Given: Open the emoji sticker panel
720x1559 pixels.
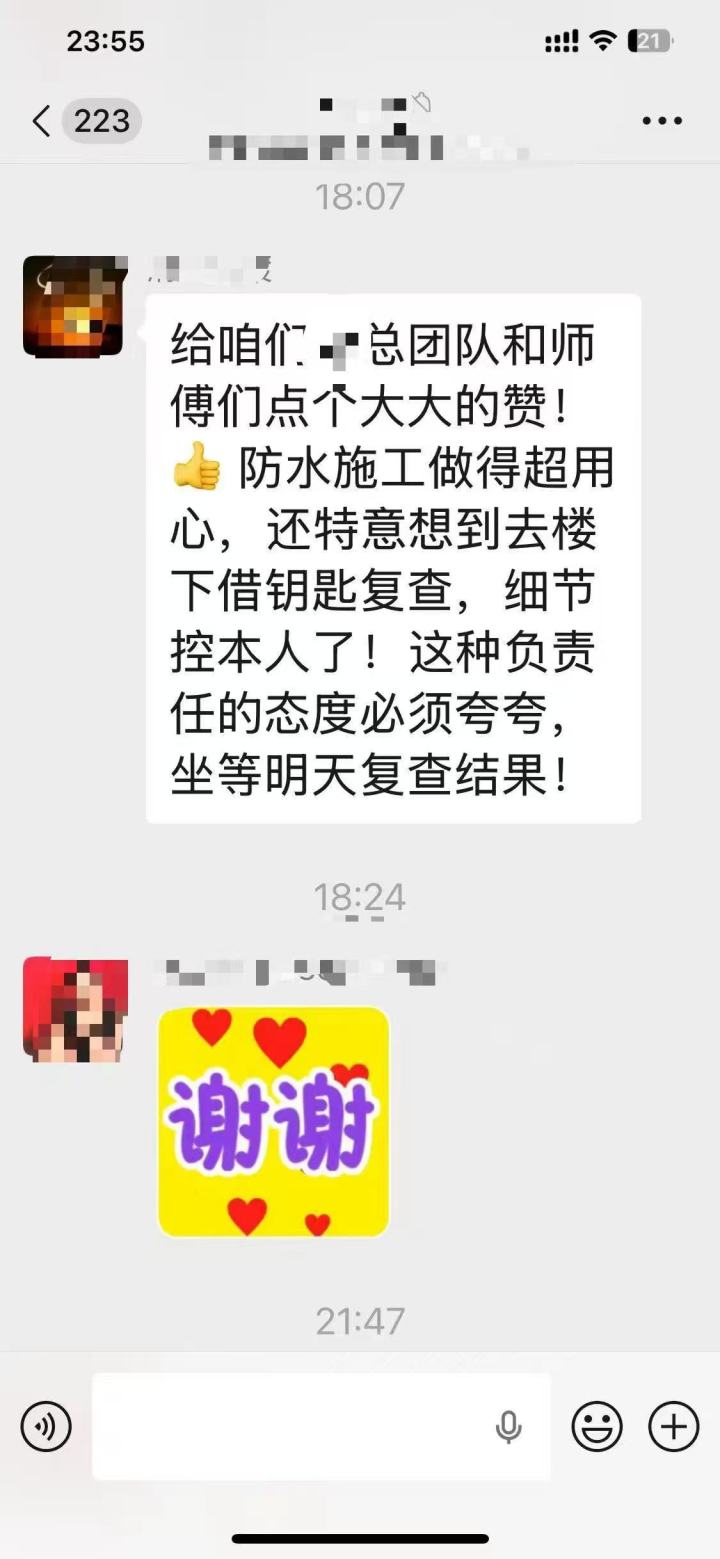Looking at the screenshot, I should coord(597,1426).
